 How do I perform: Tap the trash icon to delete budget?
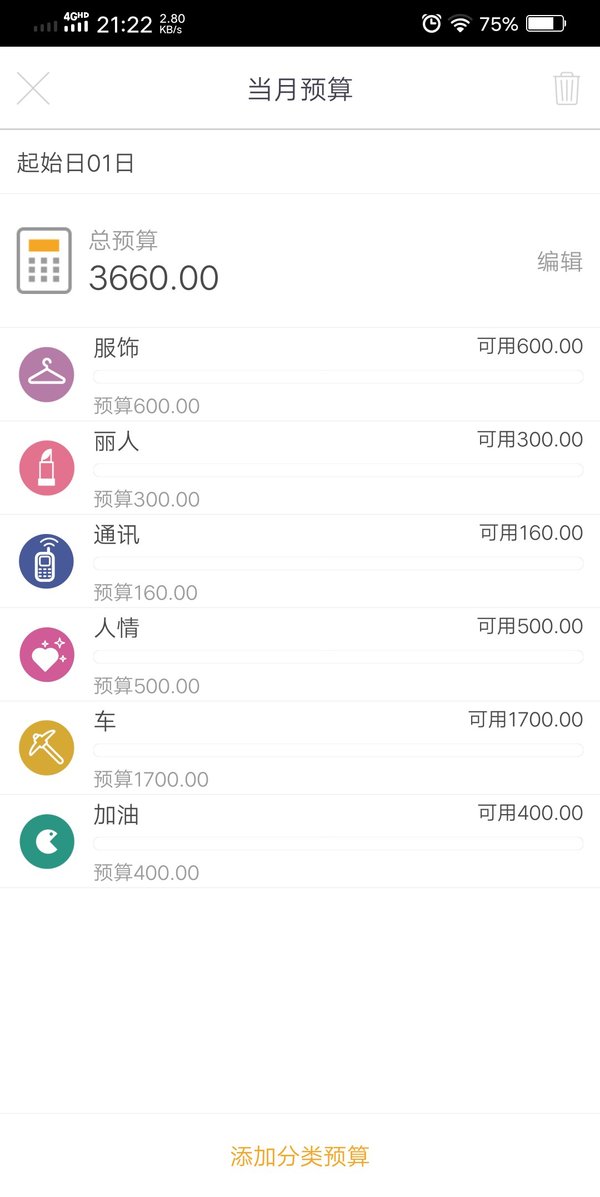pyautogui.click(x=566, y=89)
